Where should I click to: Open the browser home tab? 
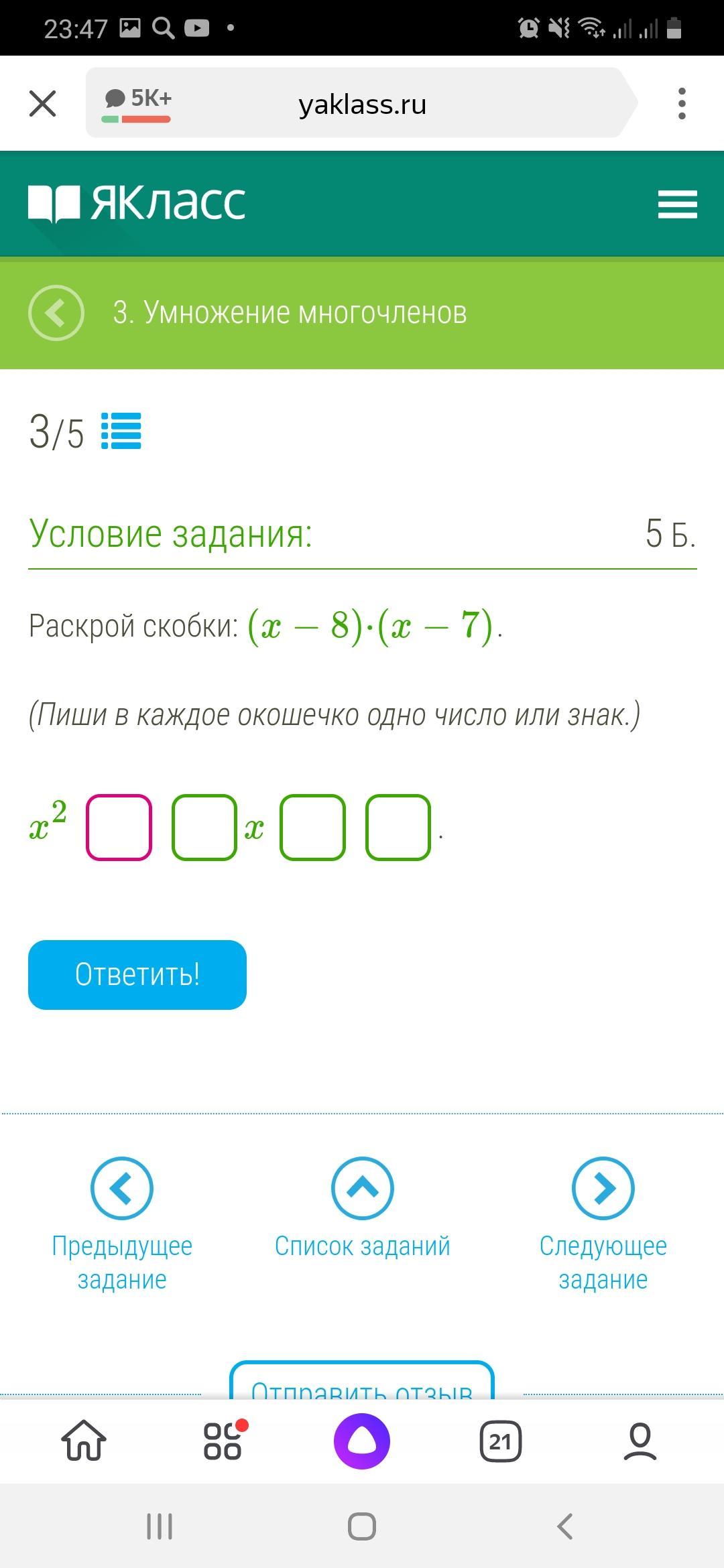(x=84, y=1441)
